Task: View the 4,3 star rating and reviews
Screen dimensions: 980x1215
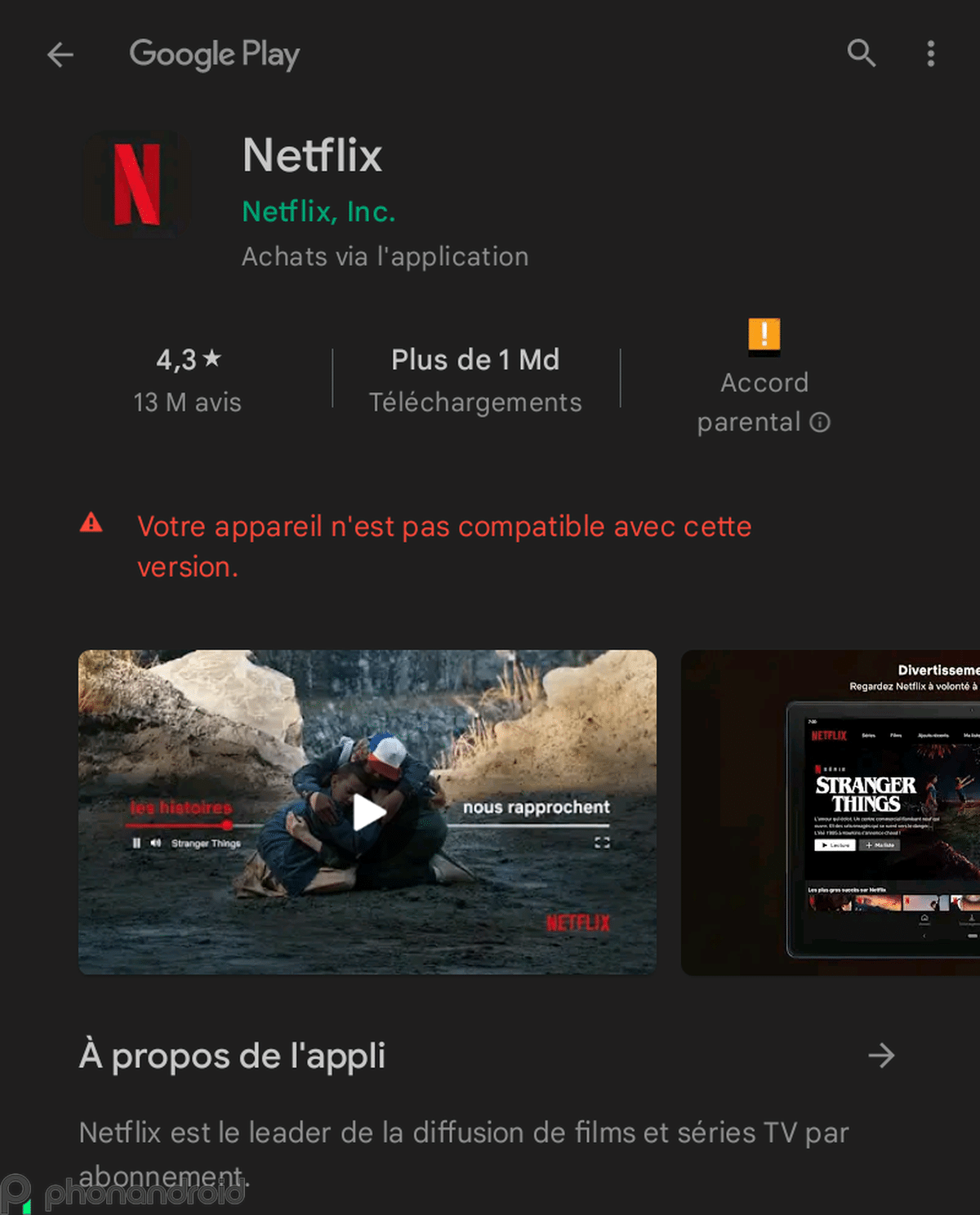Action: [188, 380]
